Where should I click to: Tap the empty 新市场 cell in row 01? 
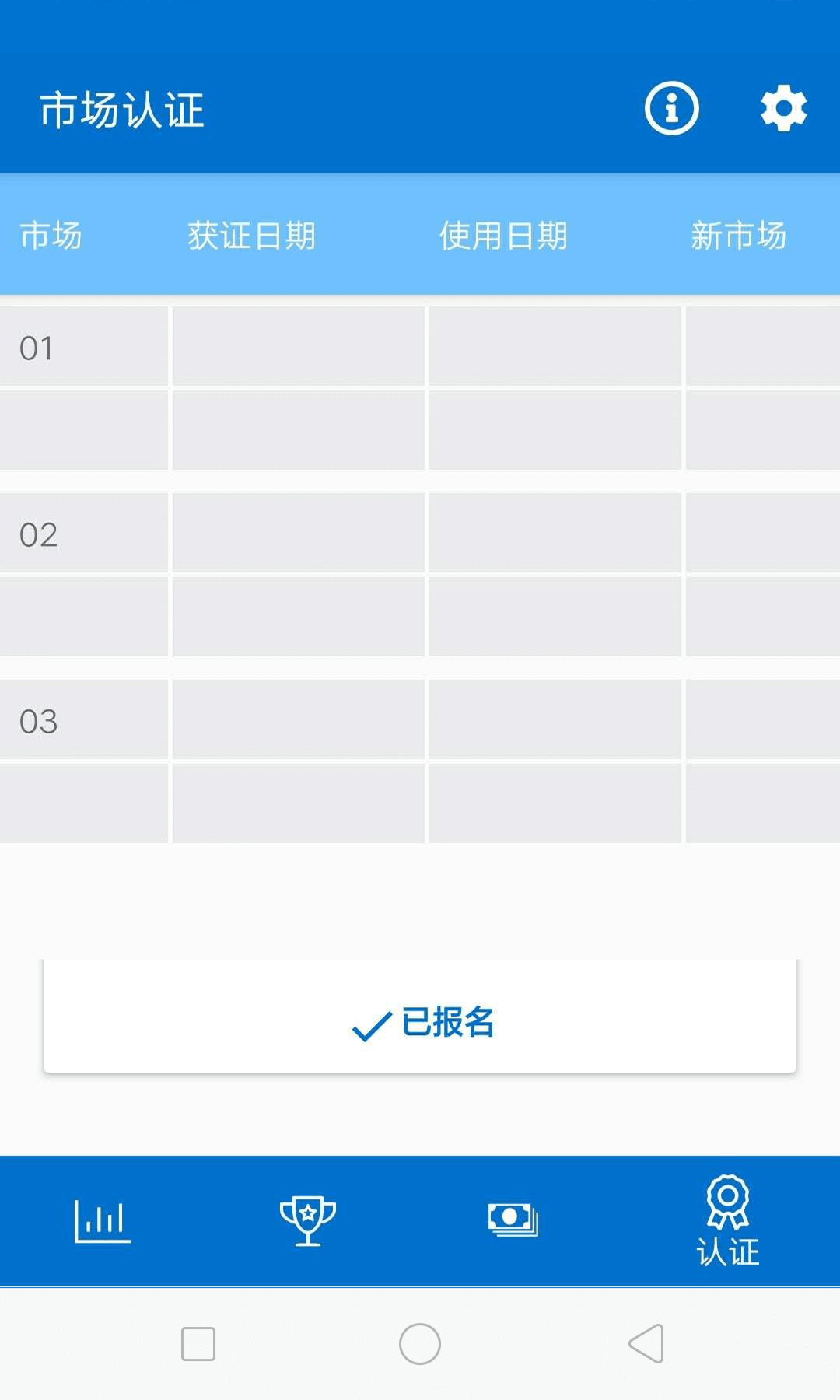761,345
